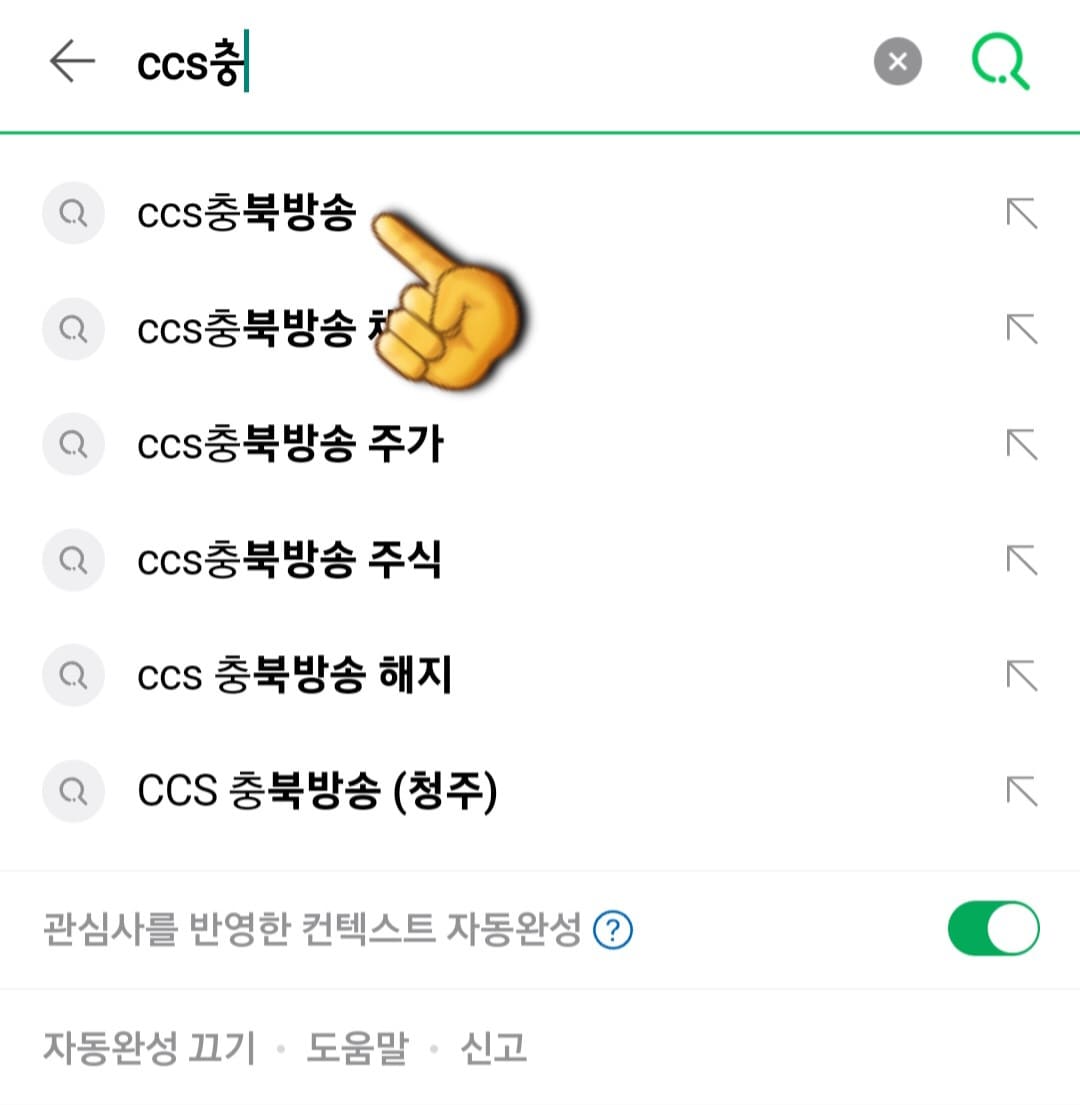1080x1105 pixels.
Task: Select the ccs충북방송 suggestion
Action: (x=248, y=213)
